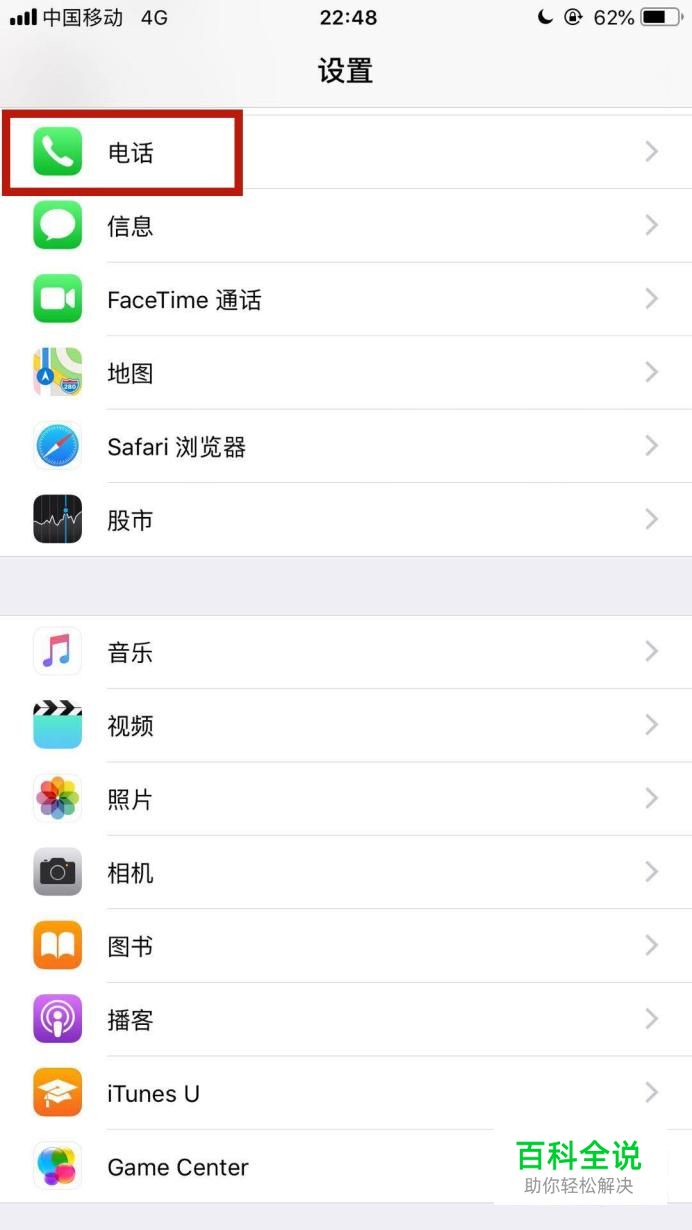The width and height of the screenshot is (692, 1230).
Task: Open 股市 stocks settings
Action: (x=346, y=520)
